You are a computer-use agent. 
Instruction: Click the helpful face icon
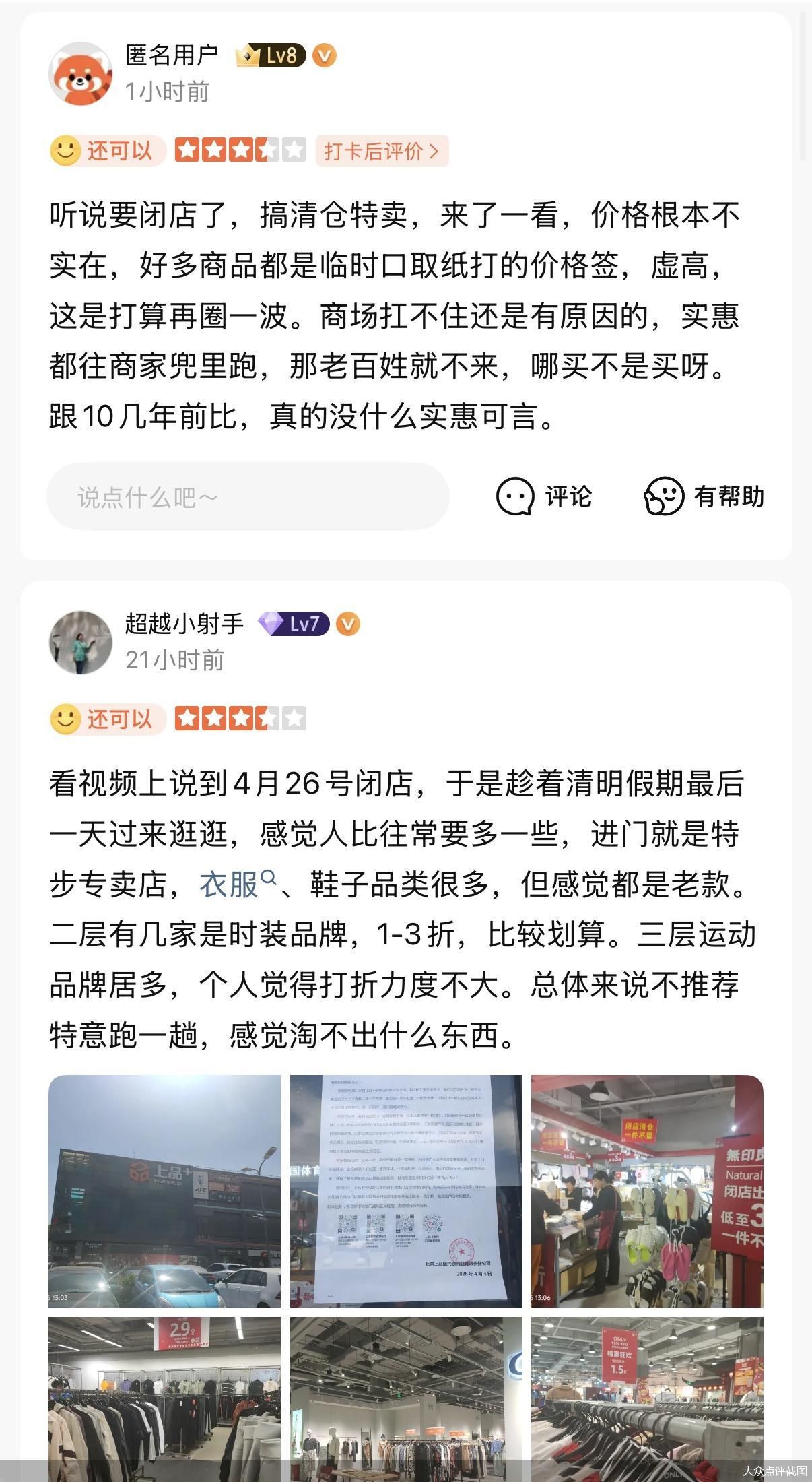click(x=663, y=498)
